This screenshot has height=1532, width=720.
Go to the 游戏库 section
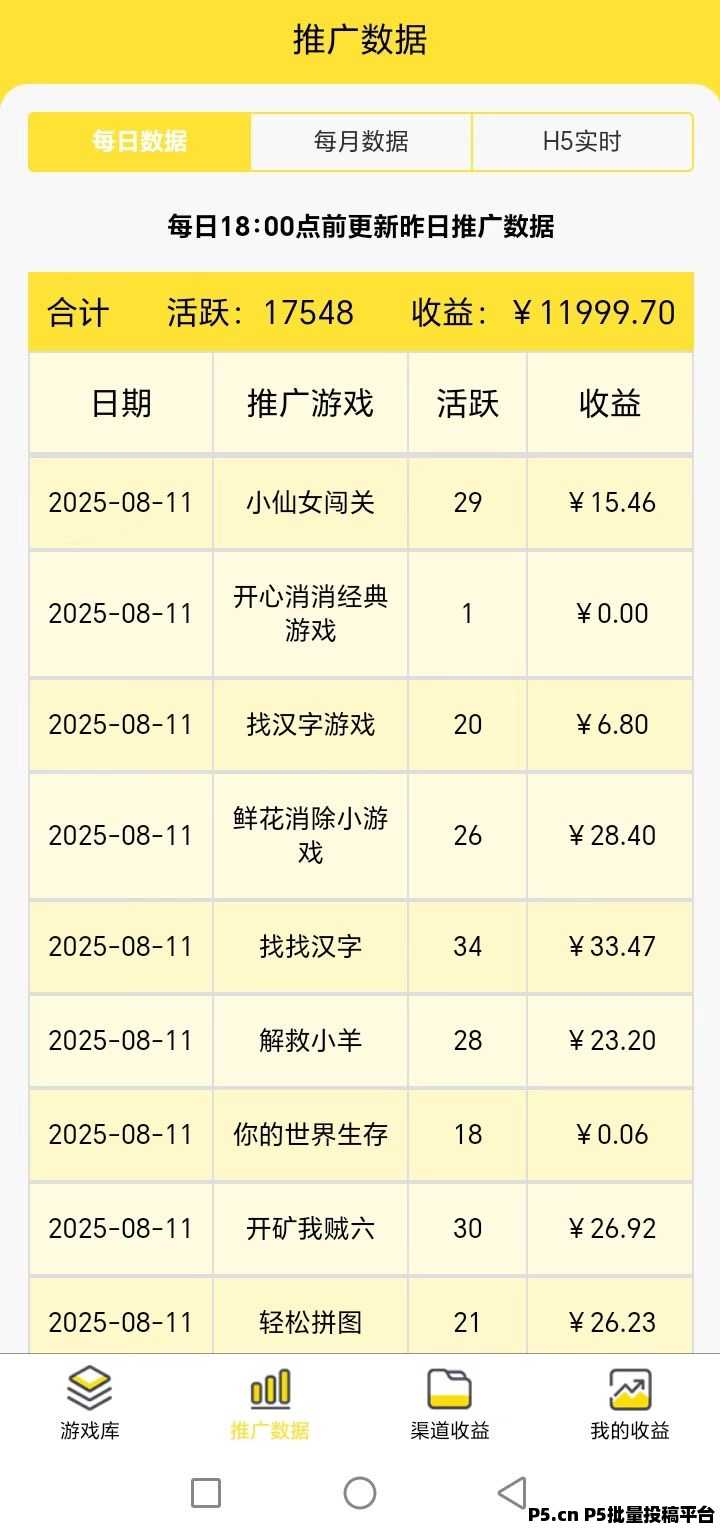coord(90,1404)
